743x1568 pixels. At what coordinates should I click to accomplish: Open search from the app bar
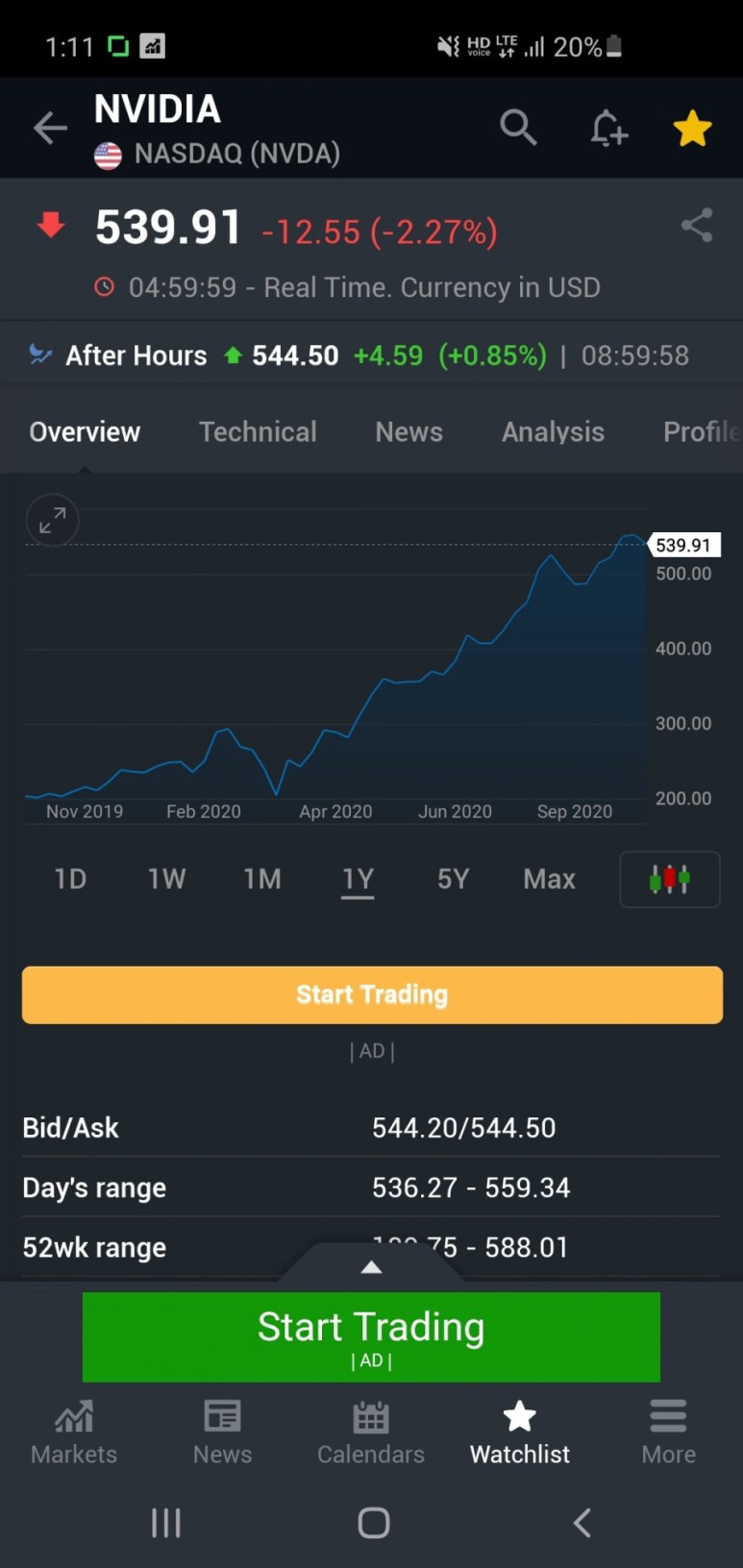tap(518, 127)
